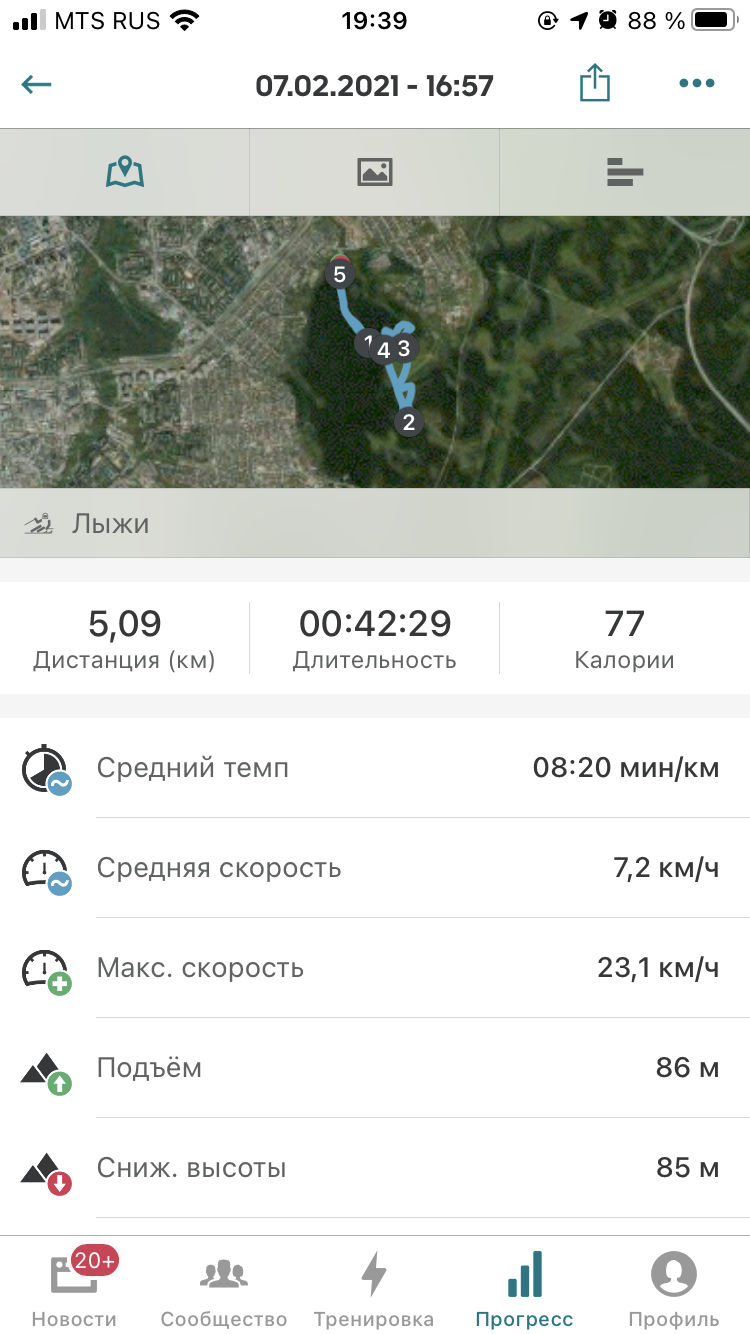Open the Новости tab
Image resolution: width=750 pixels, height=1334 pixels.
(74, 1288)
